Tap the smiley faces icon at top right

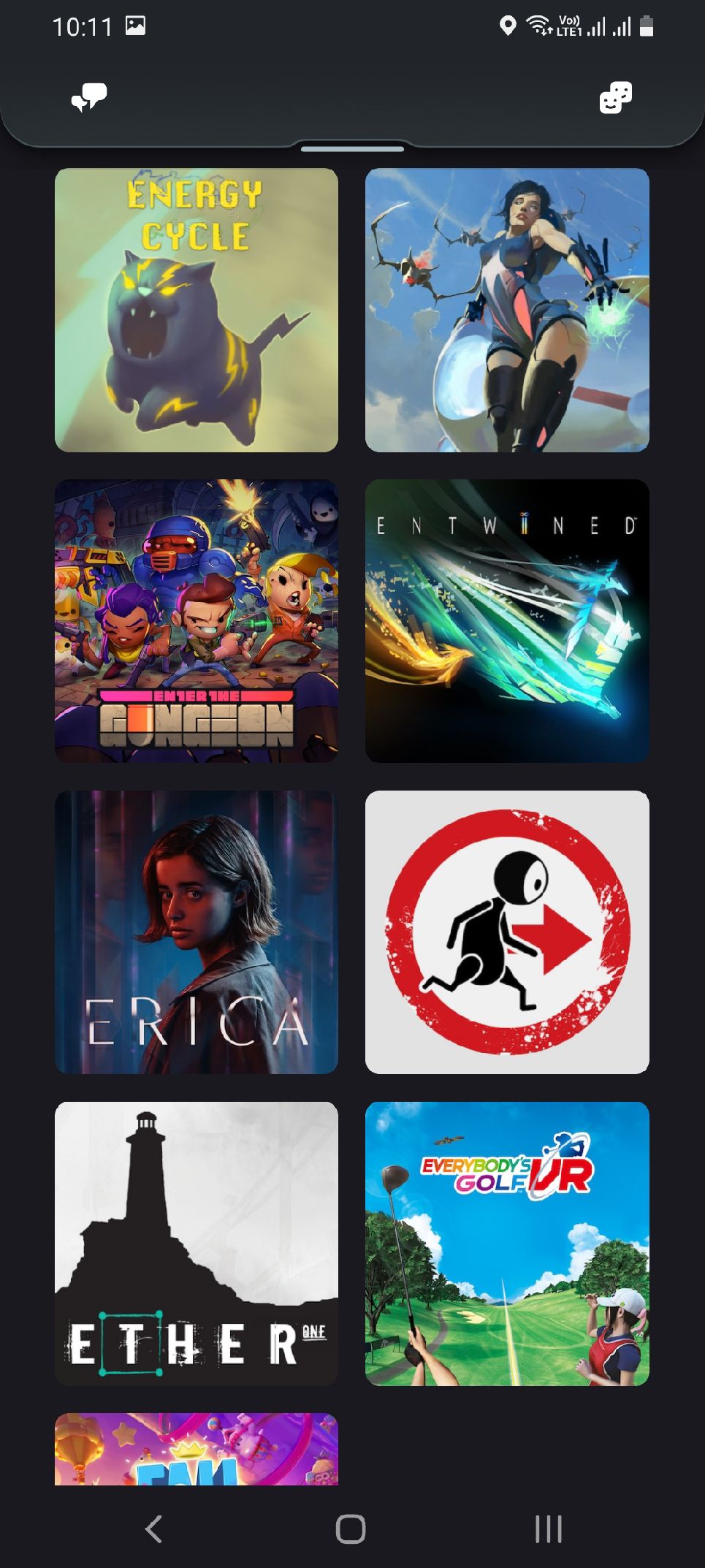coord(615,97)
